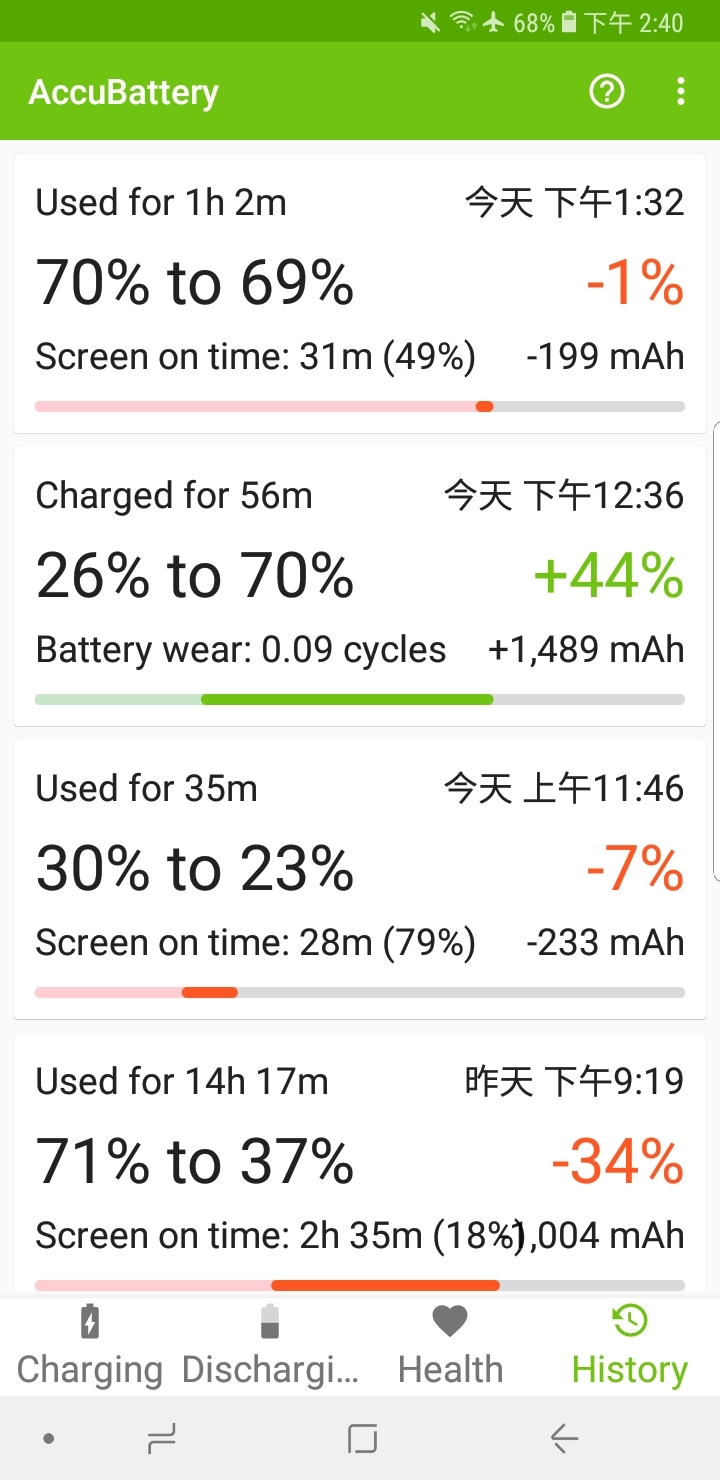
Task: Tap the system back button
Action: 565,1439
